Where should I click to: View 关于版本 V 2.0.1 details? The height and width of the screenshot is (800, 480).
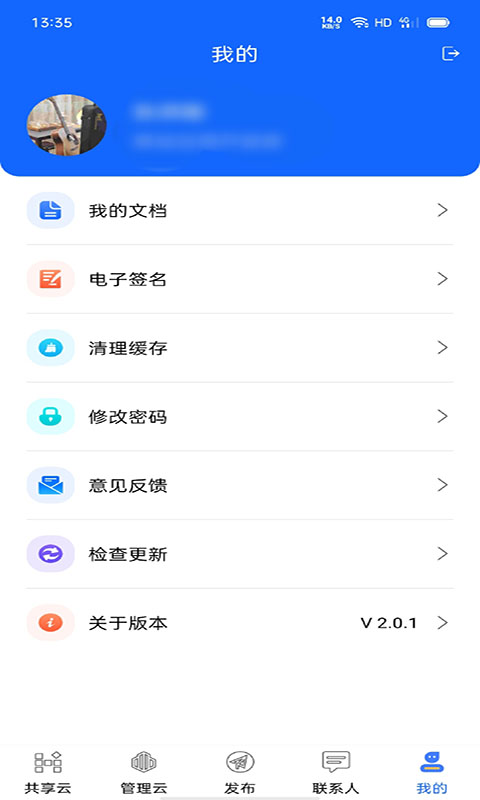(240, 623)
